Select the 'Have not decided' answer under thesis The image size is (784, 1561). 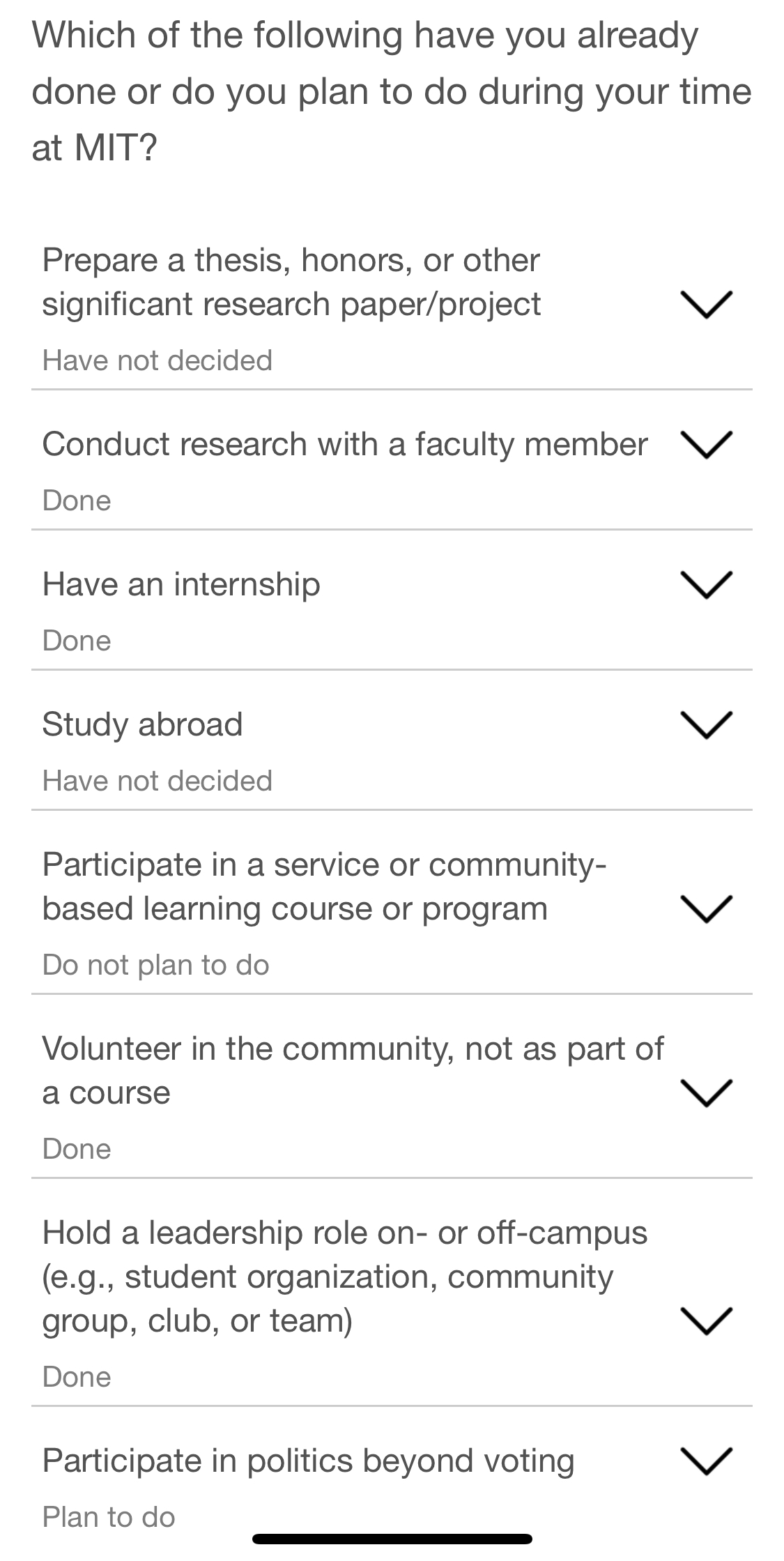[157, 358]
